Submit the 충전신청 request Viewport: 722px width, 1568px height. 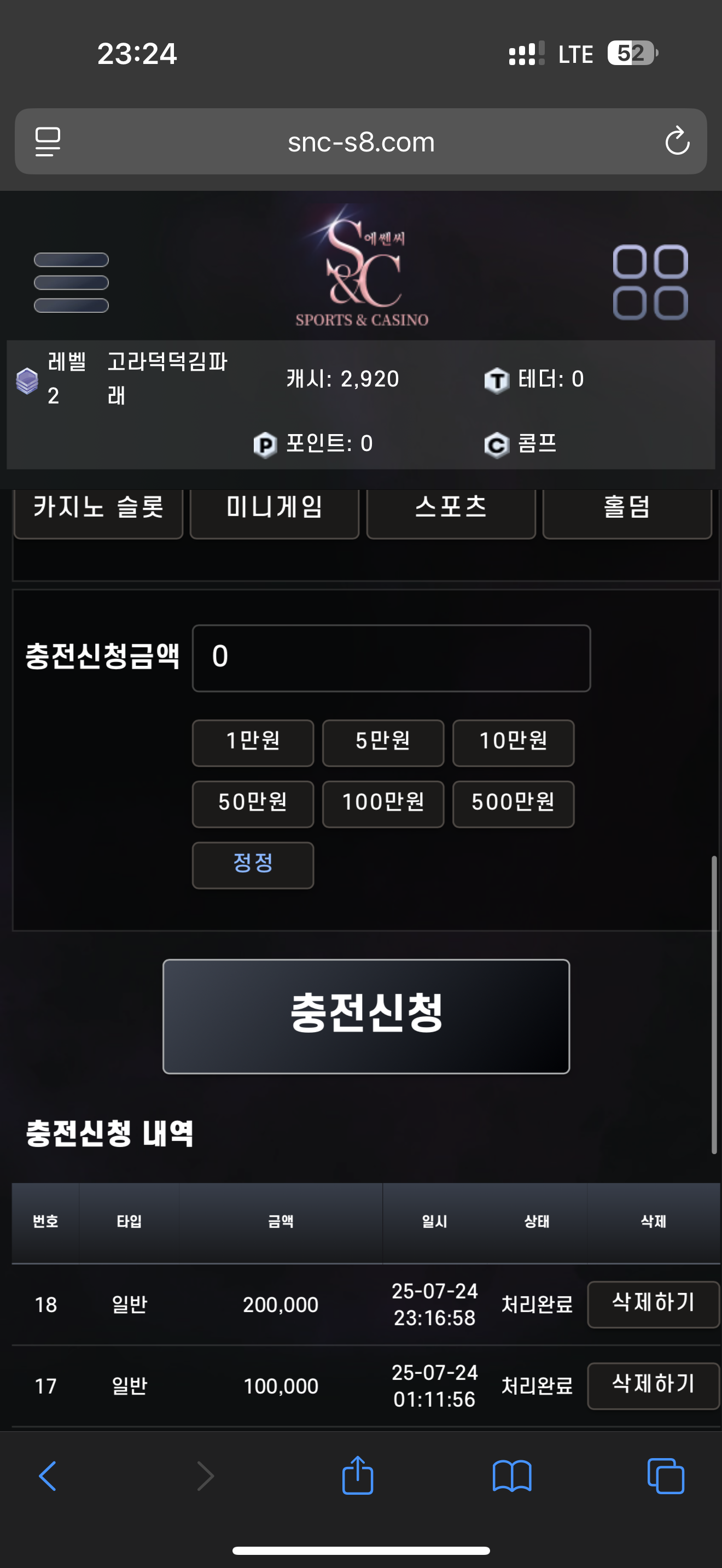(366, 1015)
